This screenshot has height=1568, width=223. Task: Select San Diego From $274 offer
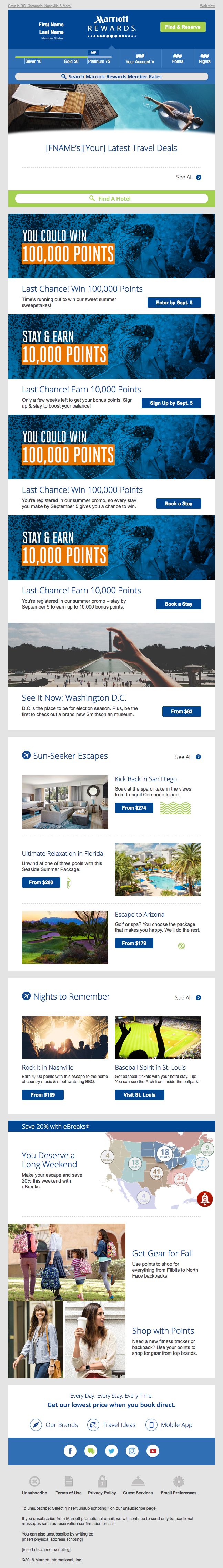(134, 808)
